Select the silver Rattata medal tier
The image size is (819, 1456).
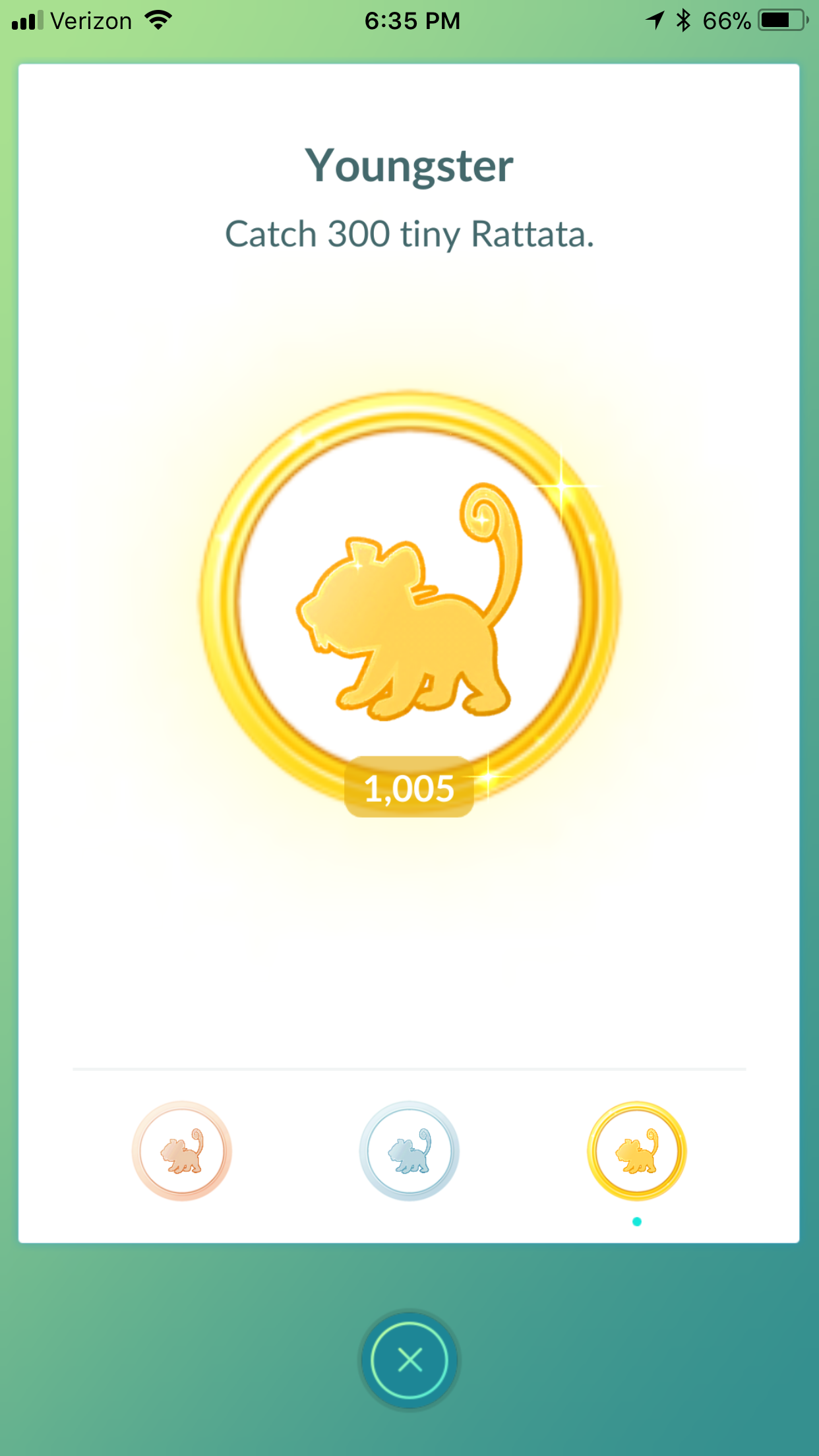(x=409, y=1151)
